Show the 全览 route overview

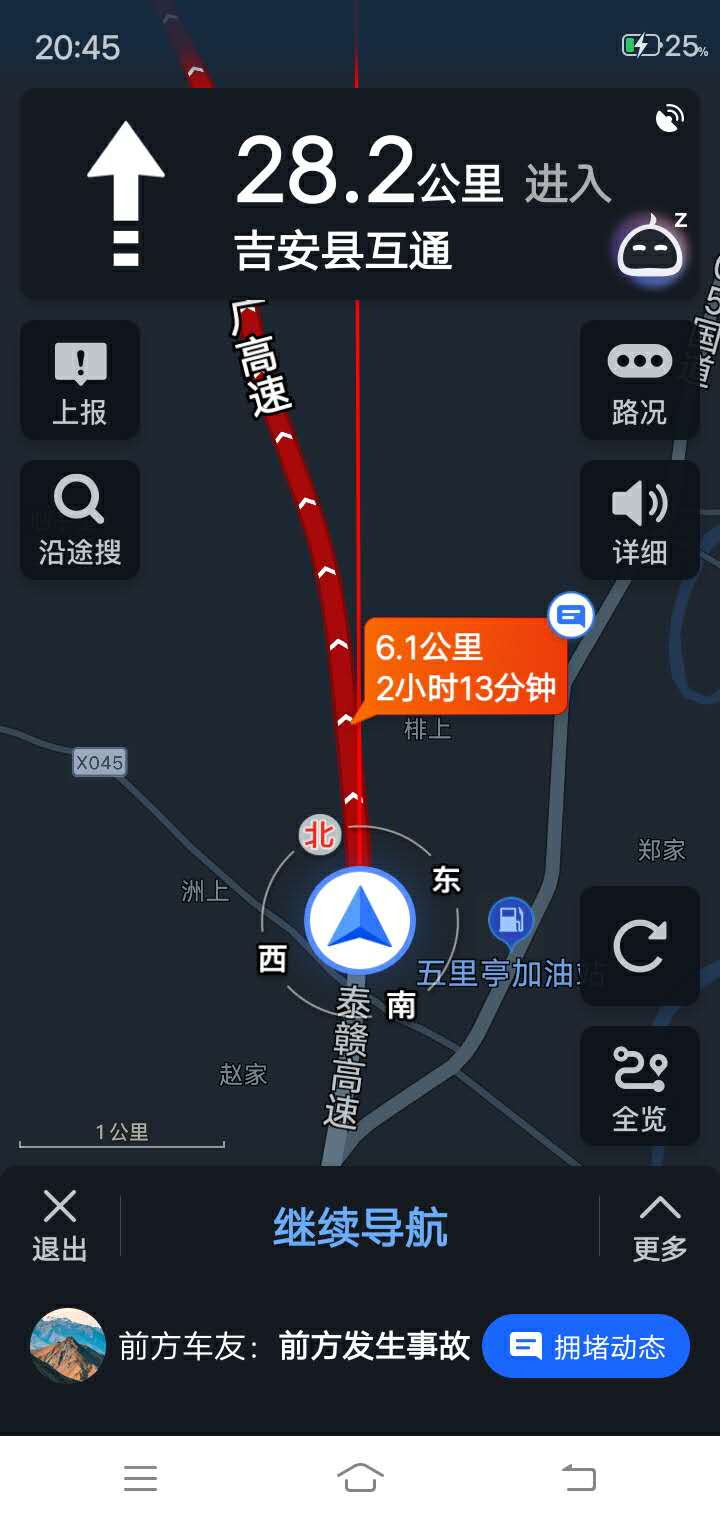[x=639, y=1086]
